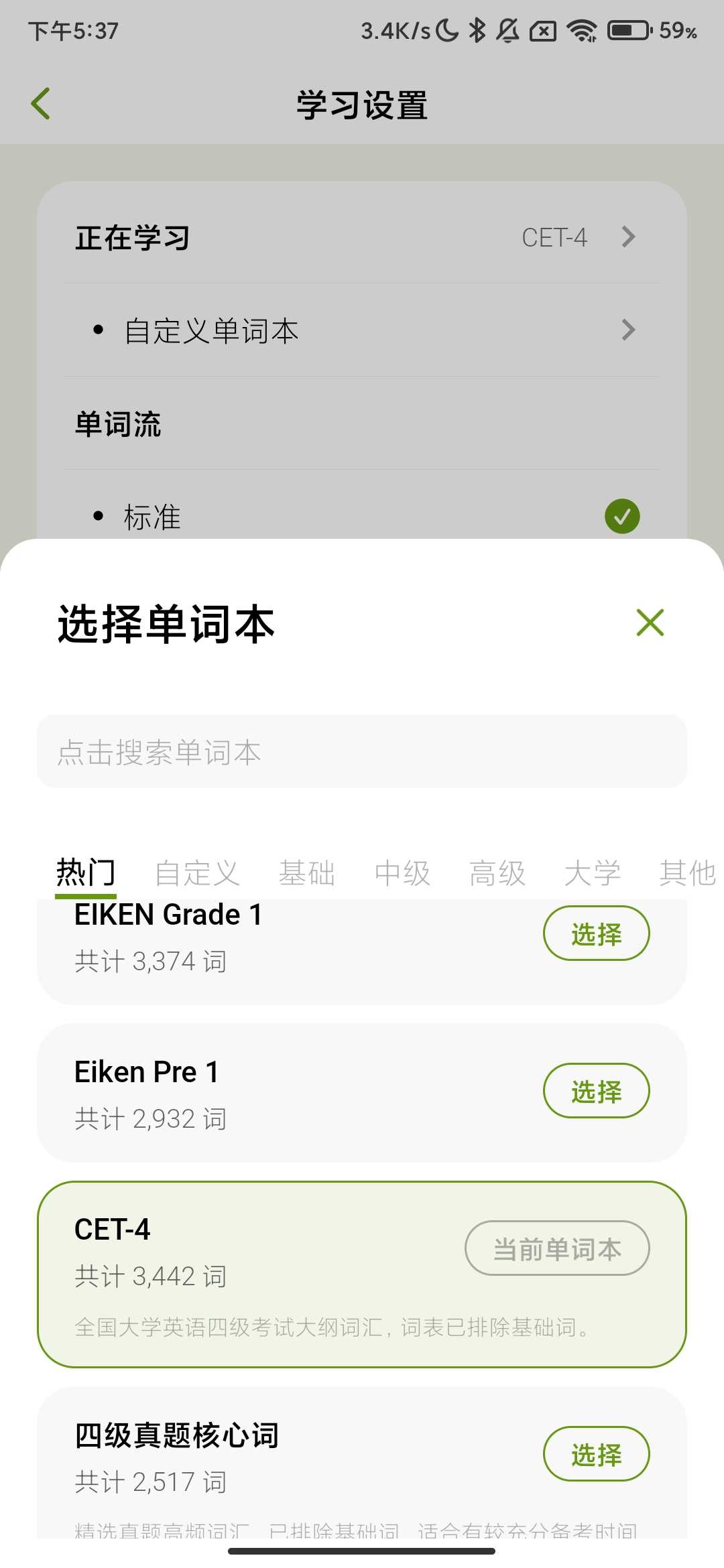Open 自定义单词本 via its chevron
Image resolution: width=724 pixels, height=1568 pixels.
627,330
